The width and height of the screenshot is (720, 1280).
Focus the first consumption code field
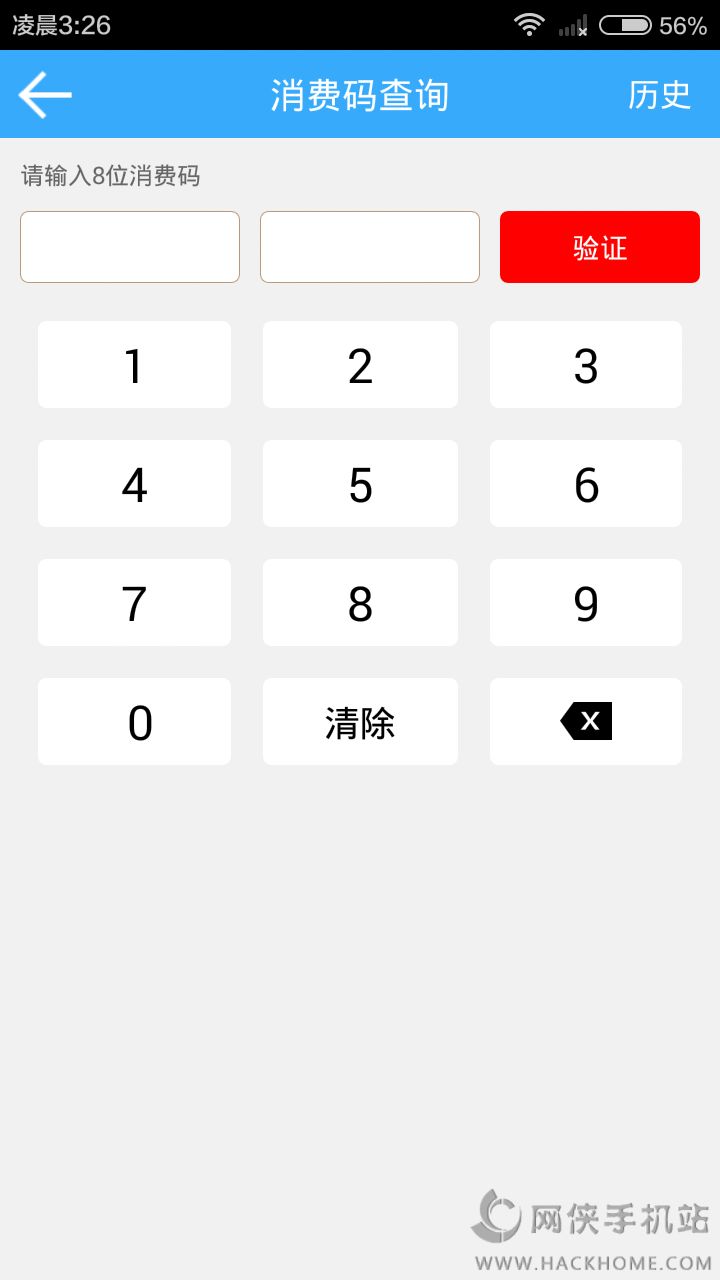pyautogui.click(x=130, y=247)
